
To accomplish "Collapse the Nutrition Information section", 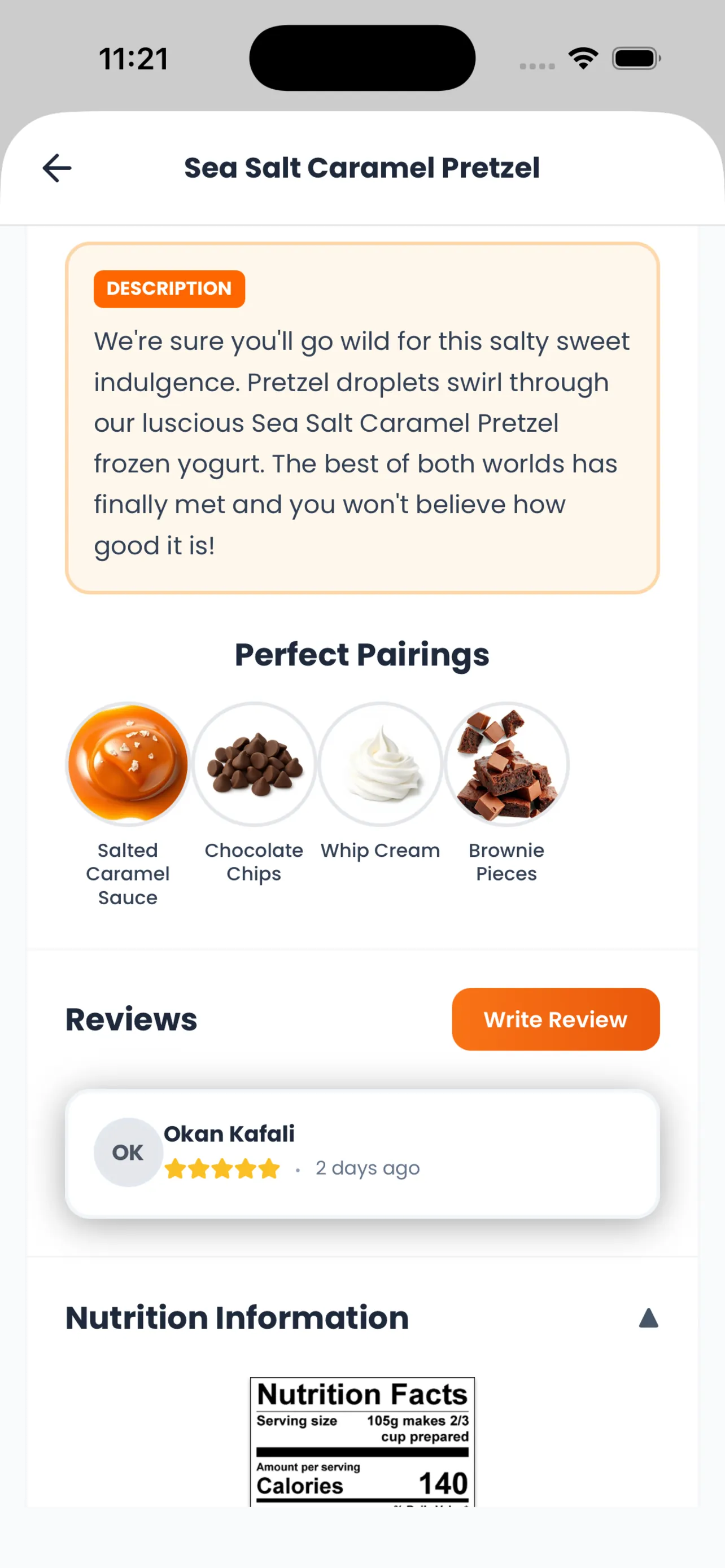I will point(648,1318).
